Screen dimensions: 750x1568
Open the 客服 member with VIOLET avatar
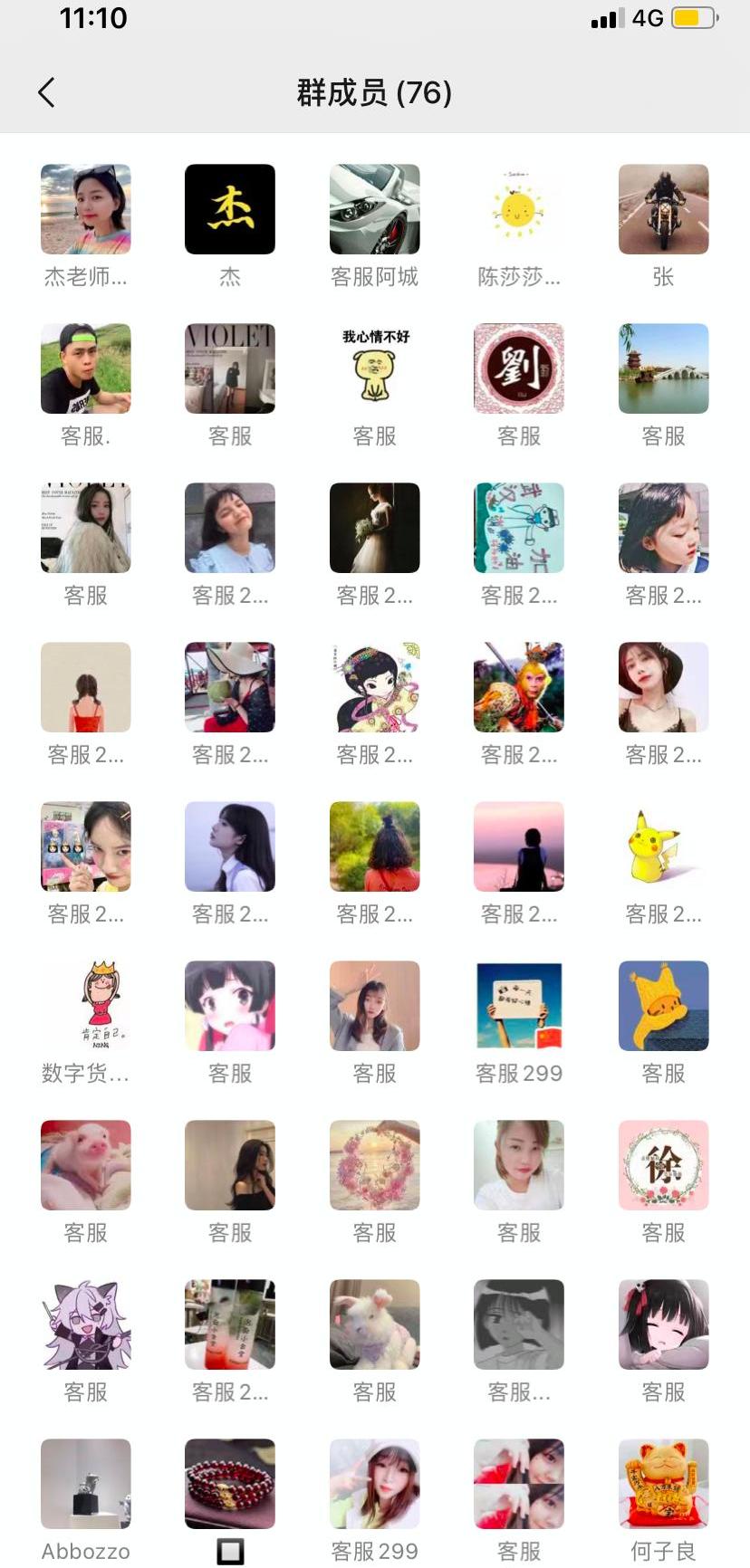pos(230,368)
